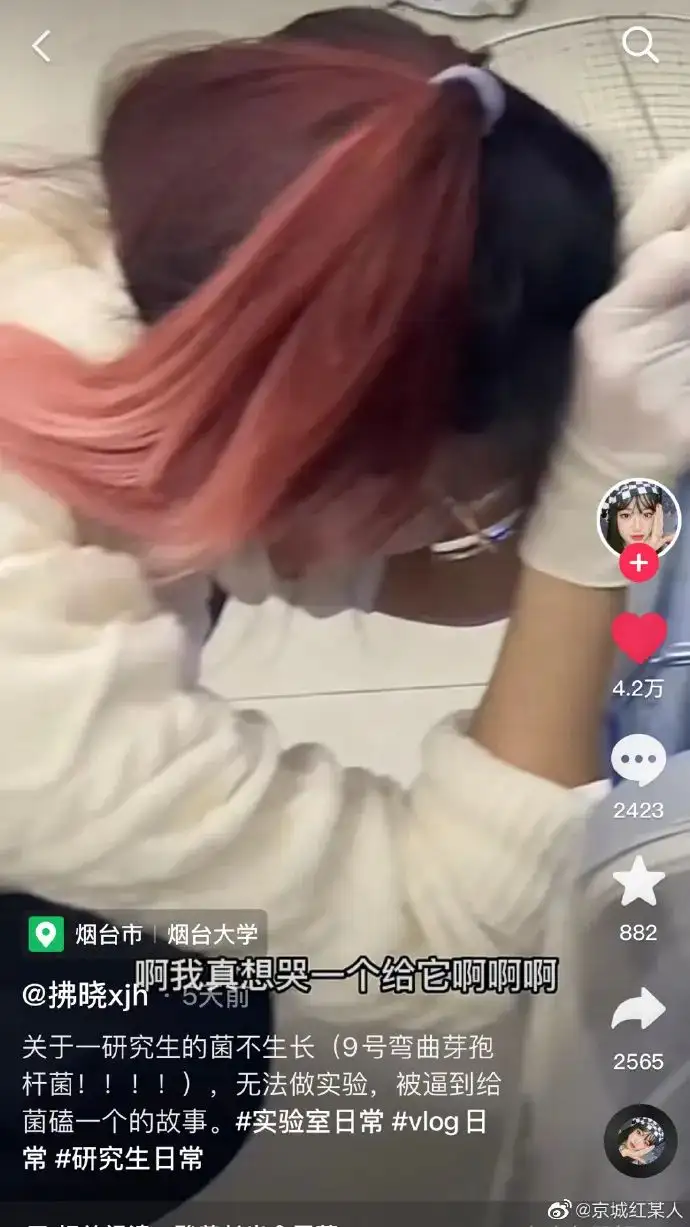Open the rotating music disc

click(x=640, y=1141)
